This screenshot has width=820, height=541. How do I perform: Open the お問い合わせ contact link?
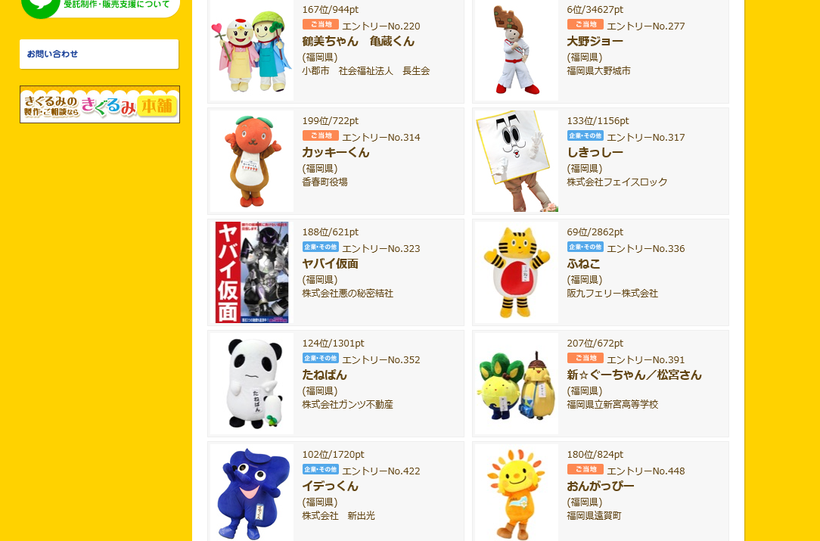[98, 54]
